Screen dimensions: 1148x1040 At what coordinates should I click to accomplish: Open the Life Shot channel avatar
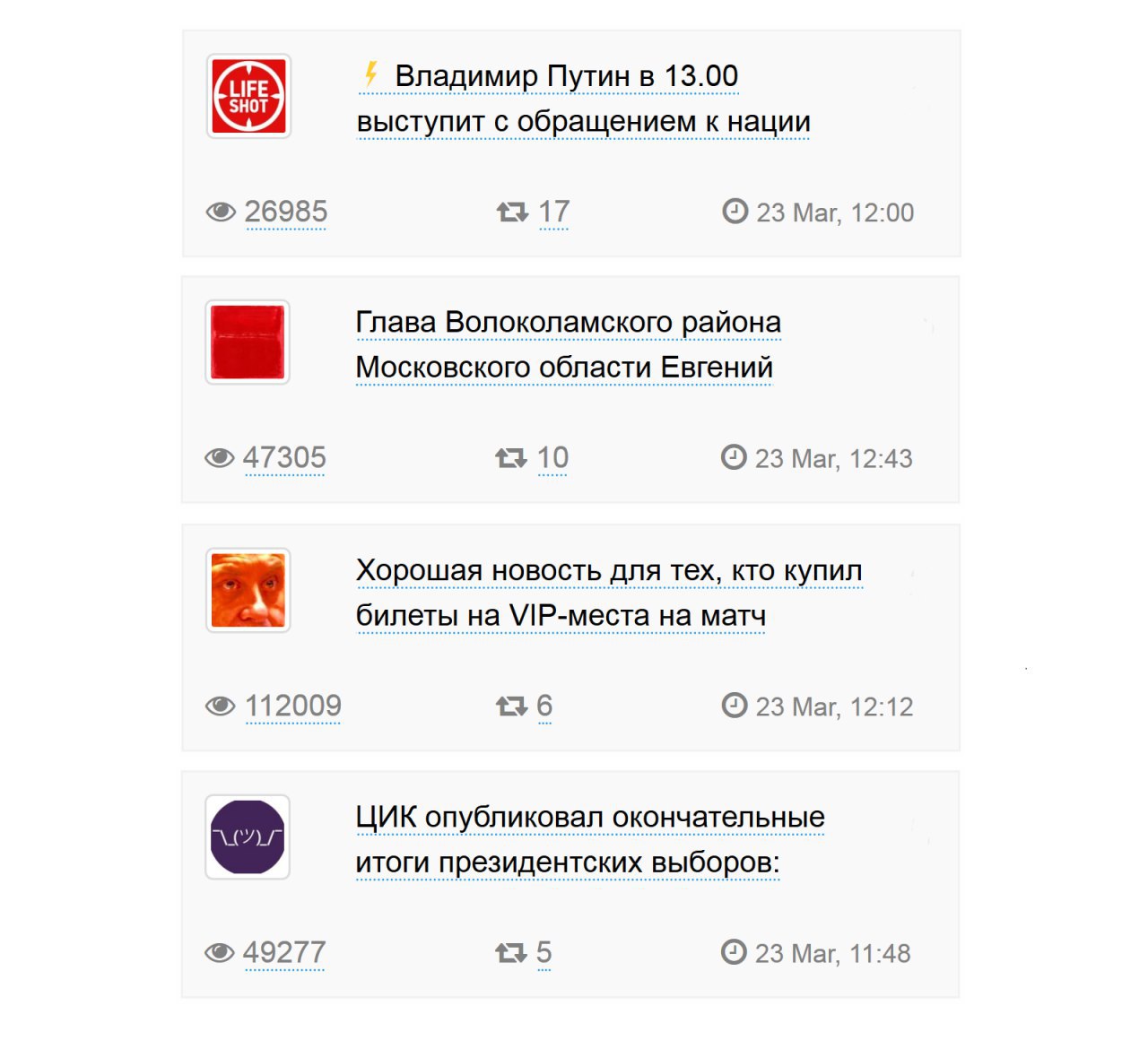[x=248, y=96]
